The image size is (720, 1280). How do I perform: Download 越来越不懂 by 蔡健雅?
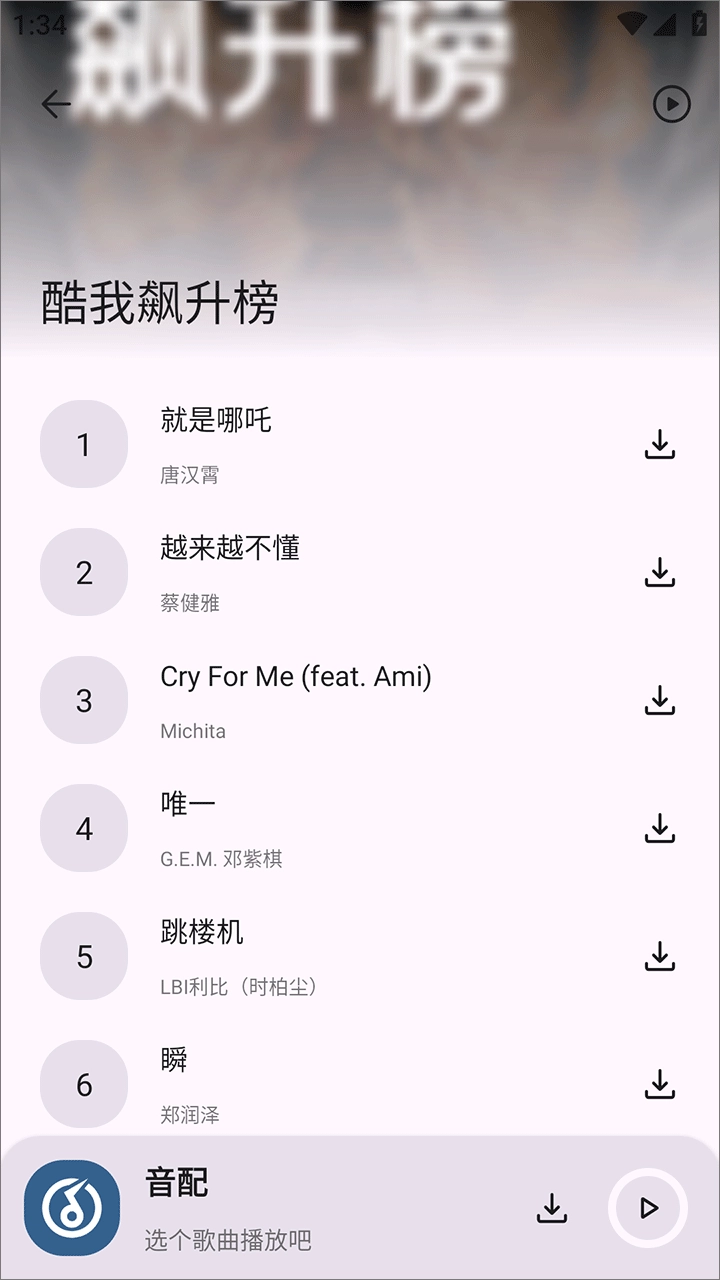[x=660, y=572]
